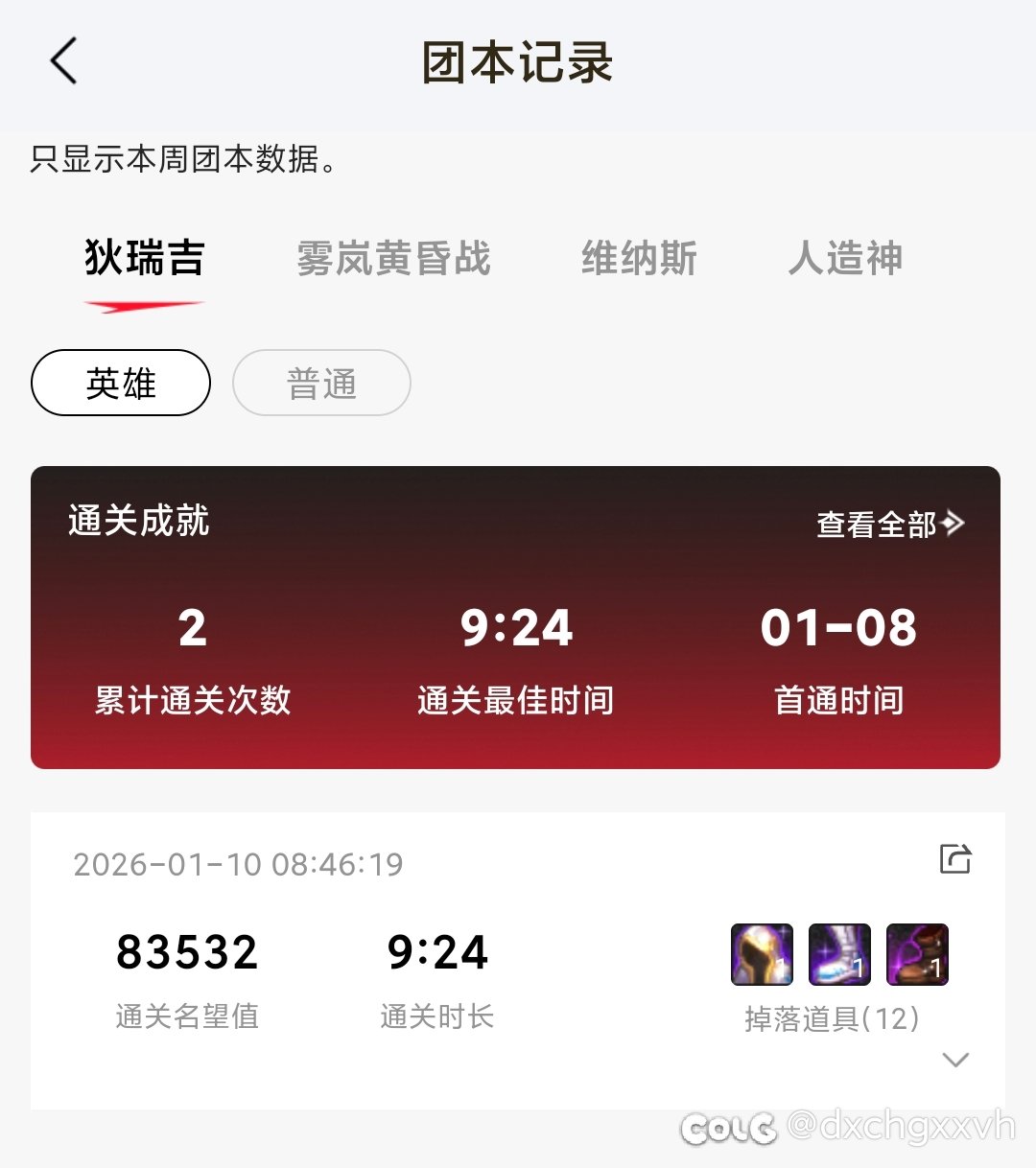The height and width of the screenshot is (1168, 1036).
Task: Choose 英雄 difficulty
Action: point(121,384)
